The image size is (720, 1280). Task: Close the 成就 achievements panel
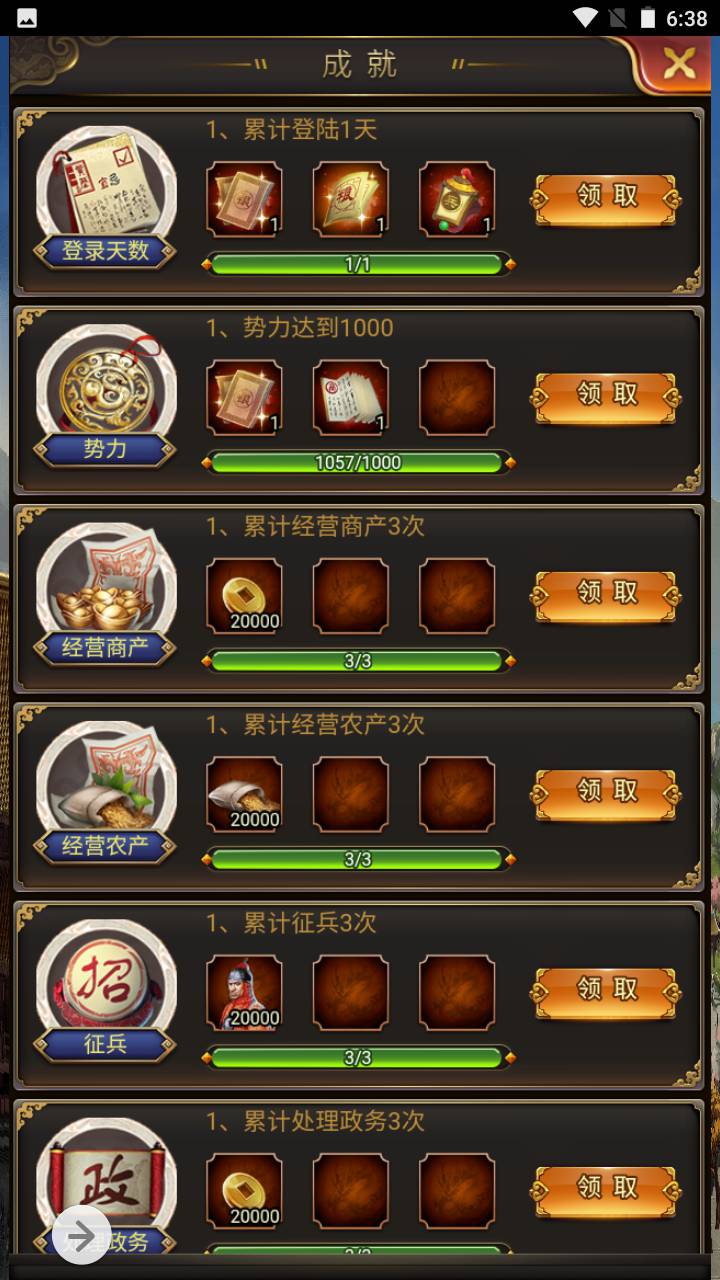coord(679,65)
